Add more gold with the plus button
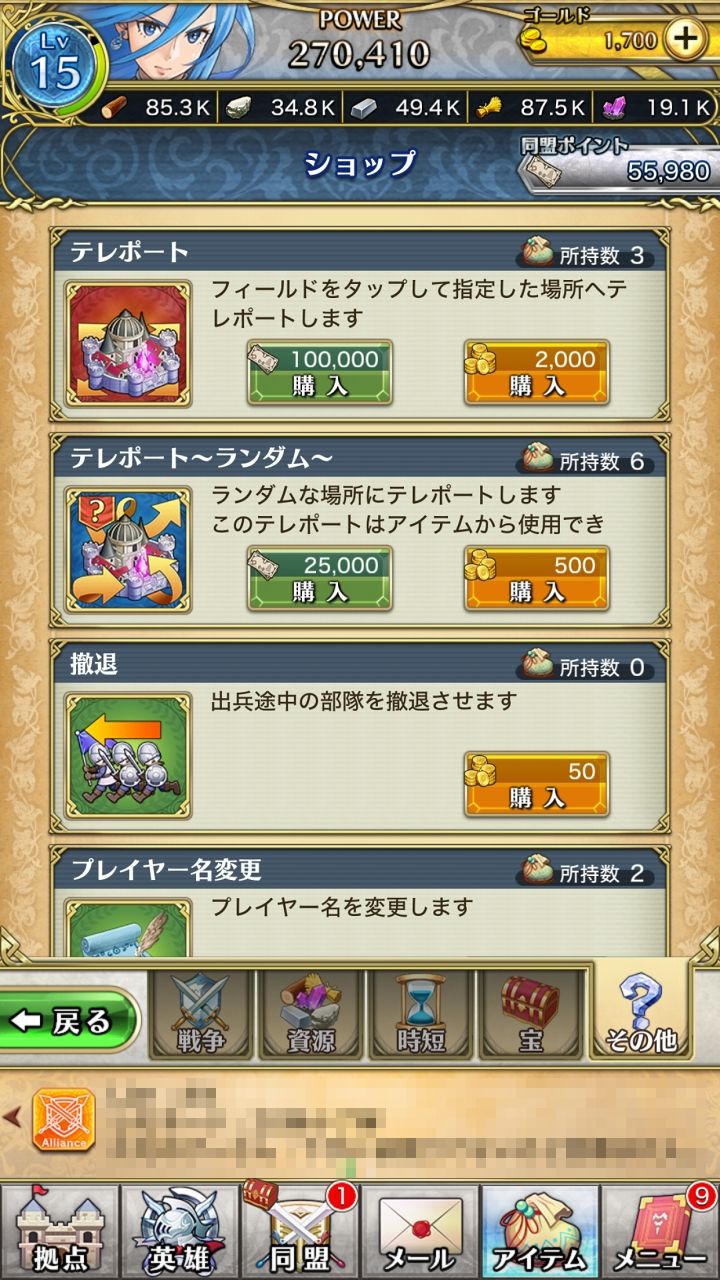This screenshot has height=1280, width=720. coord(685,40)
